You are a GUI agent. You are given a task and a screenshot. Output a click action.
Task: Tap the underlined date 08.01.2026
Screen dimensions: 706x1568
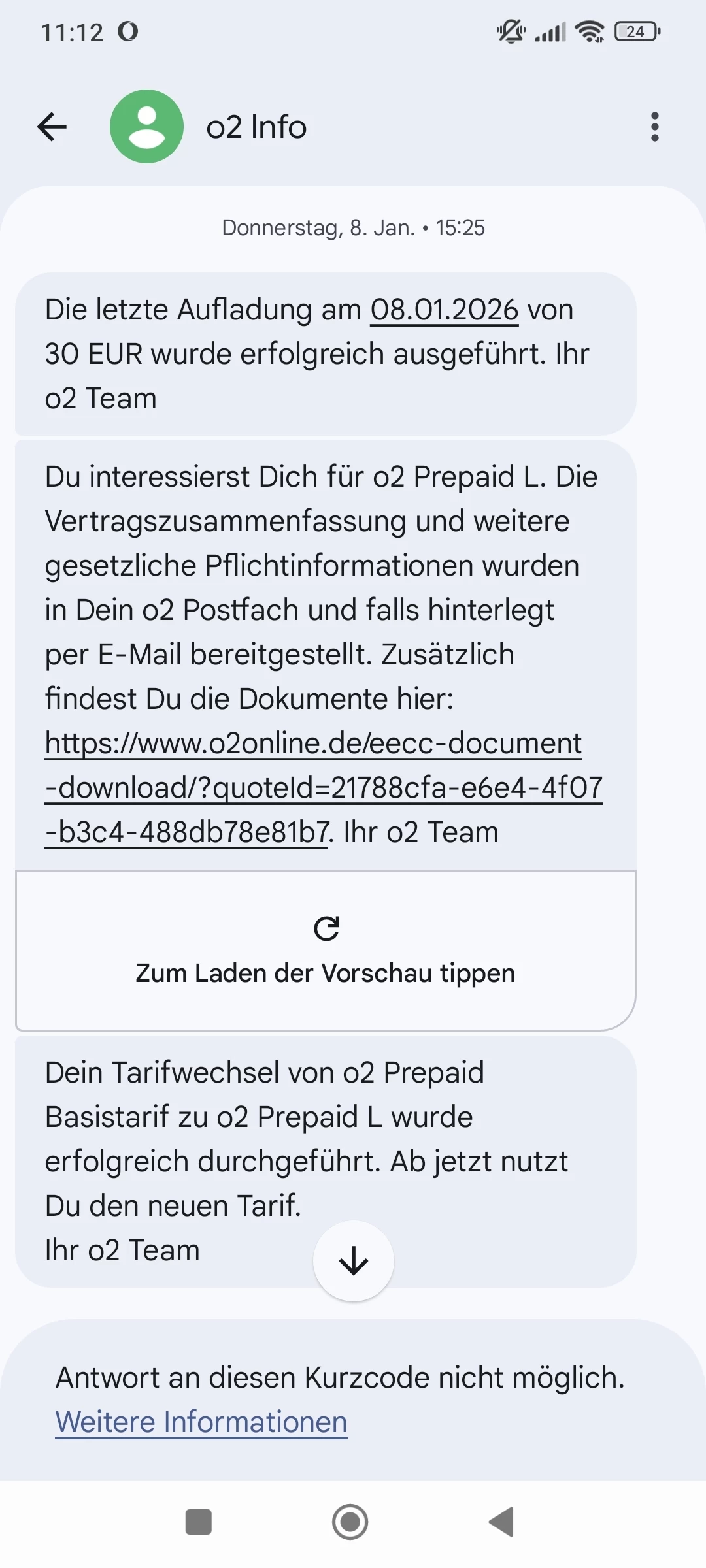coord(445,310)
